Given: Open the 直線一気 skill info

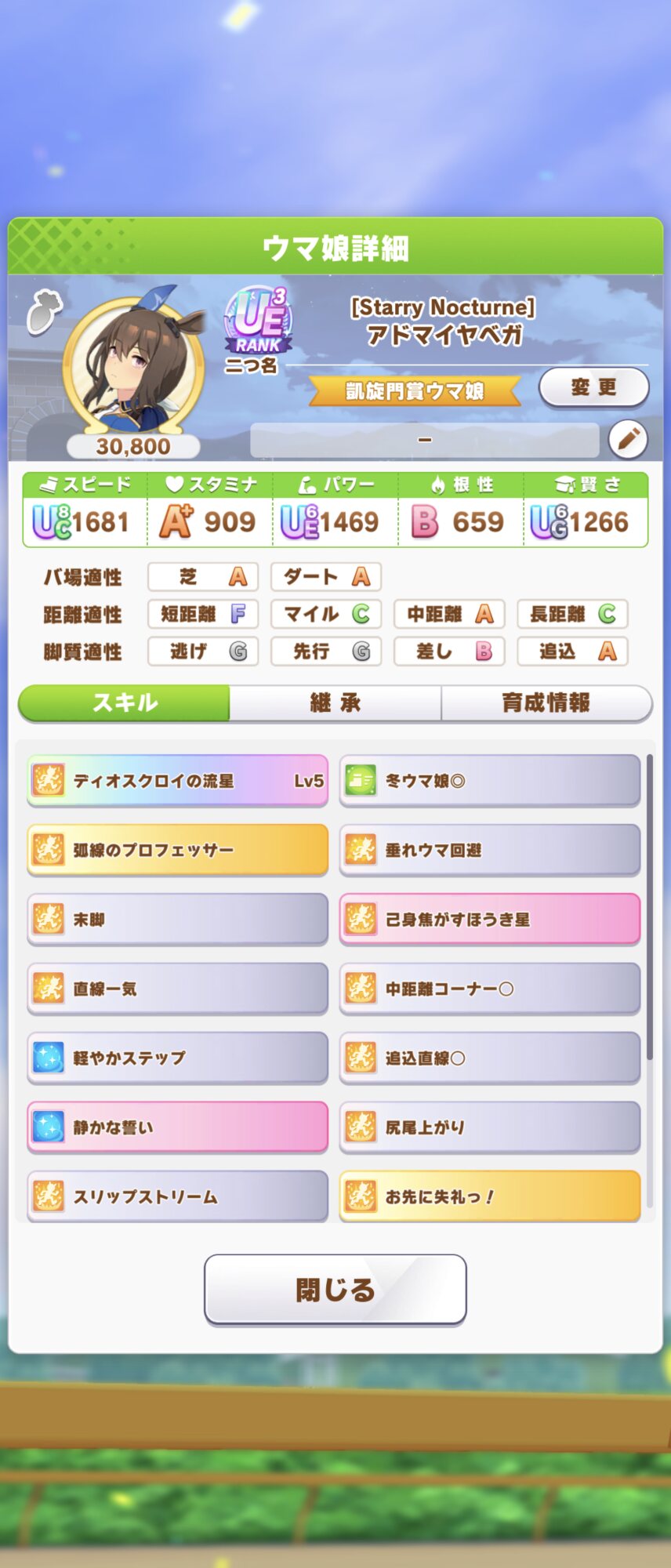Looking at the screenshot, I should tap(177, 989).
